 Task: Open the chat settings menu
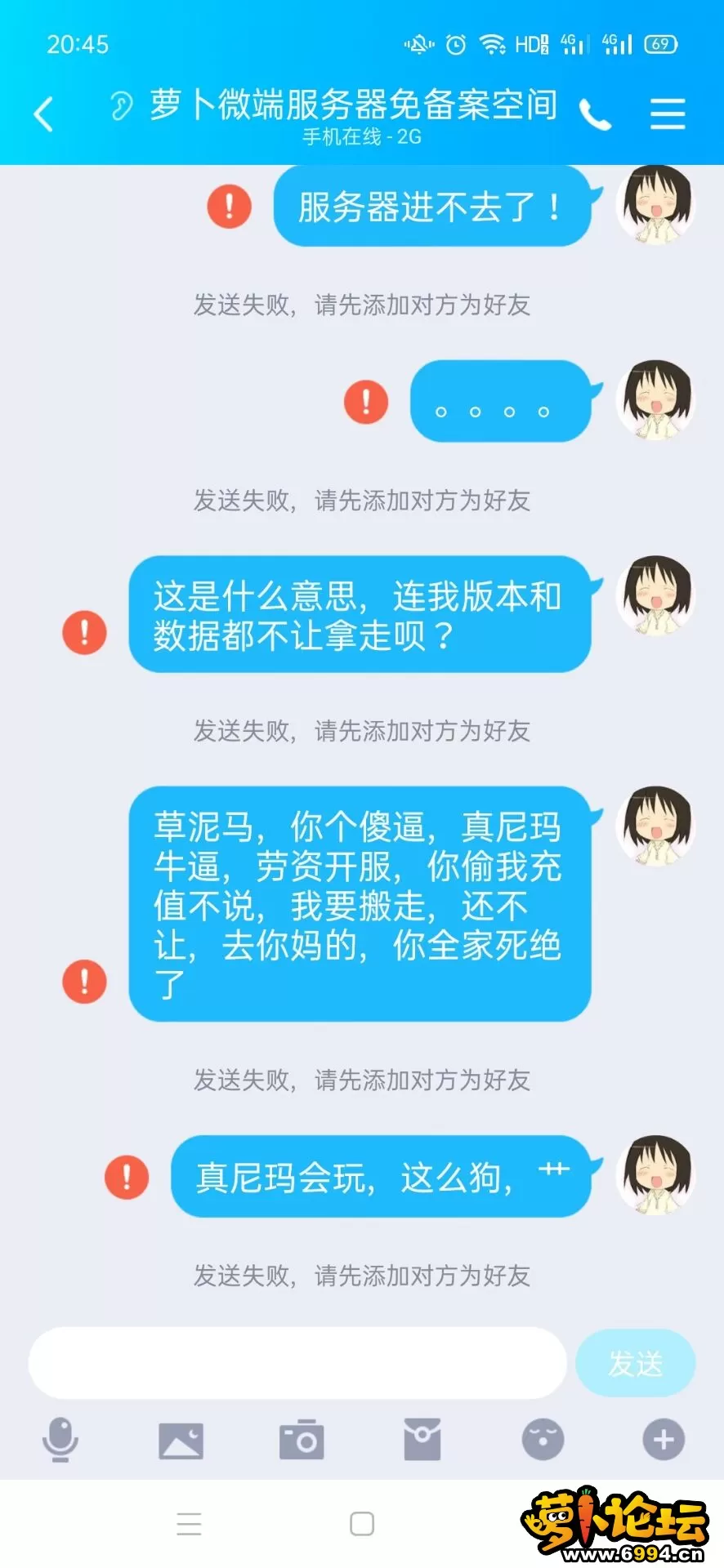point(667,114)
